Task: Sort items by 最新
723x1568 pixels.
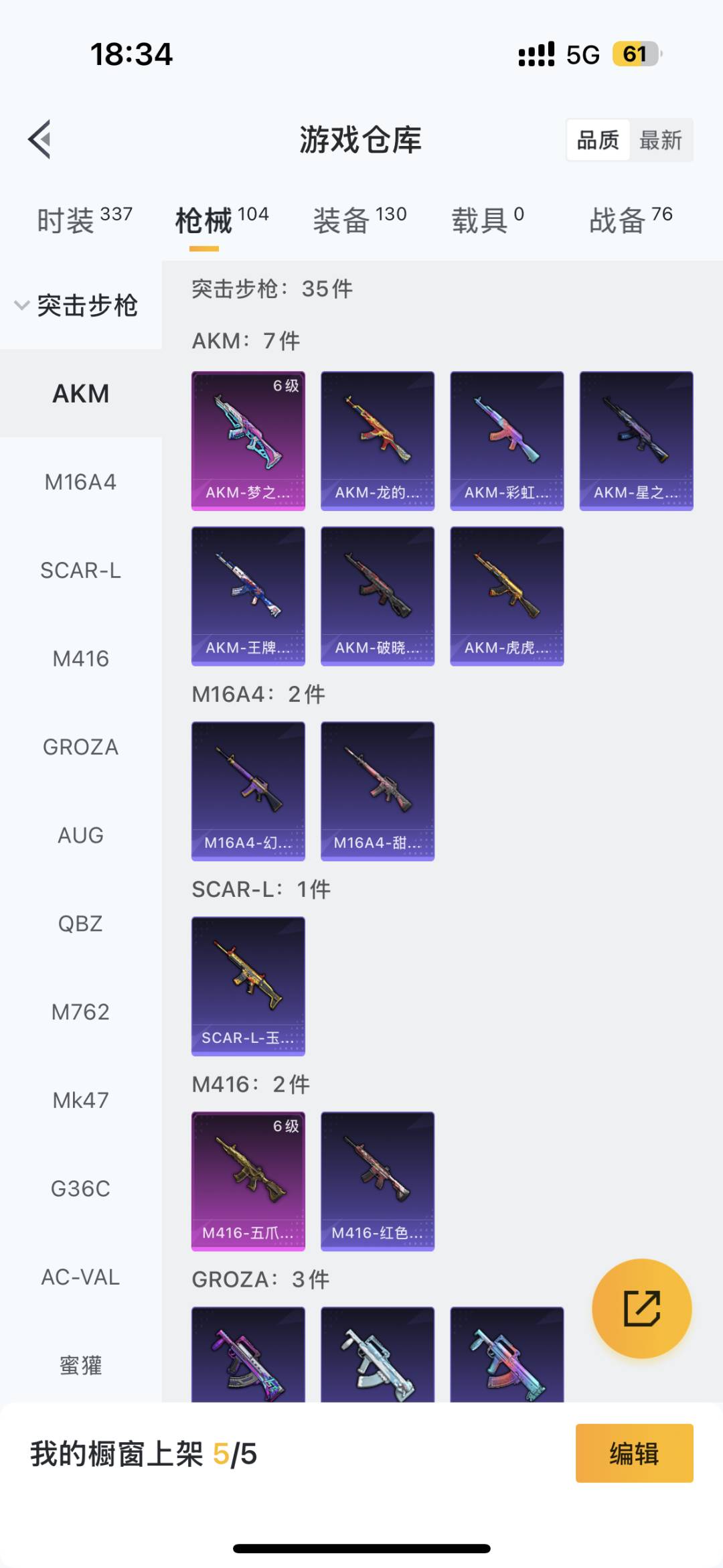Action: tap(660, 140)
